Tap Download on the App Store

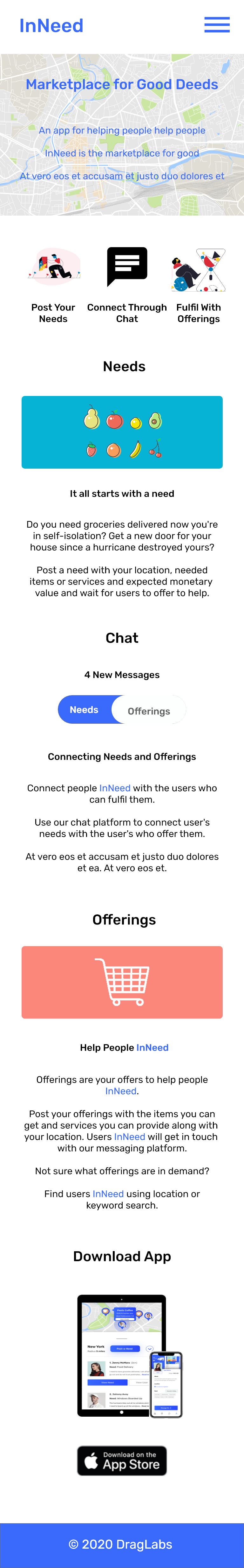click(x=122, y=1460)
